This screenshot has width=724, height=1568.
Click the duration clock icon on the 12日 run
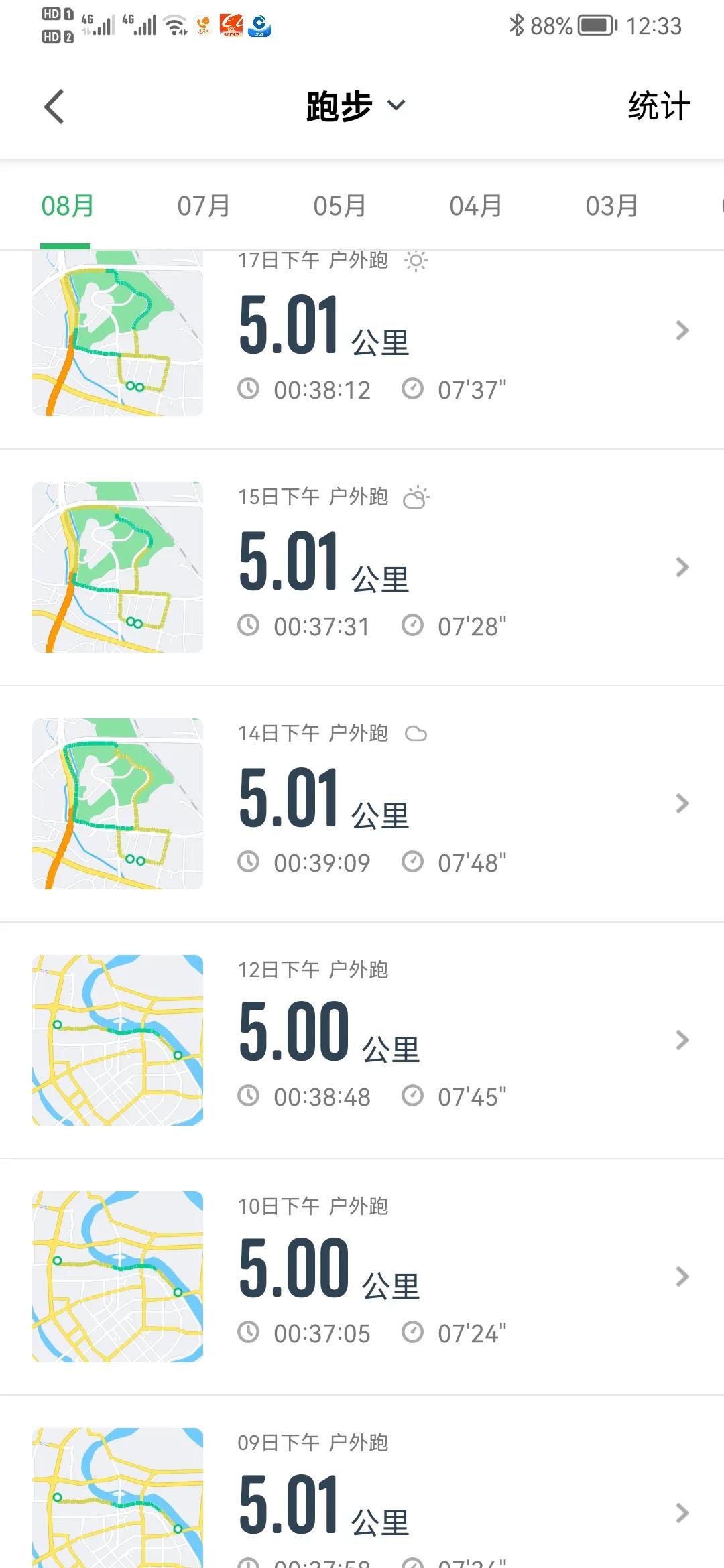pyautogui.click(x=249, y=1096)
